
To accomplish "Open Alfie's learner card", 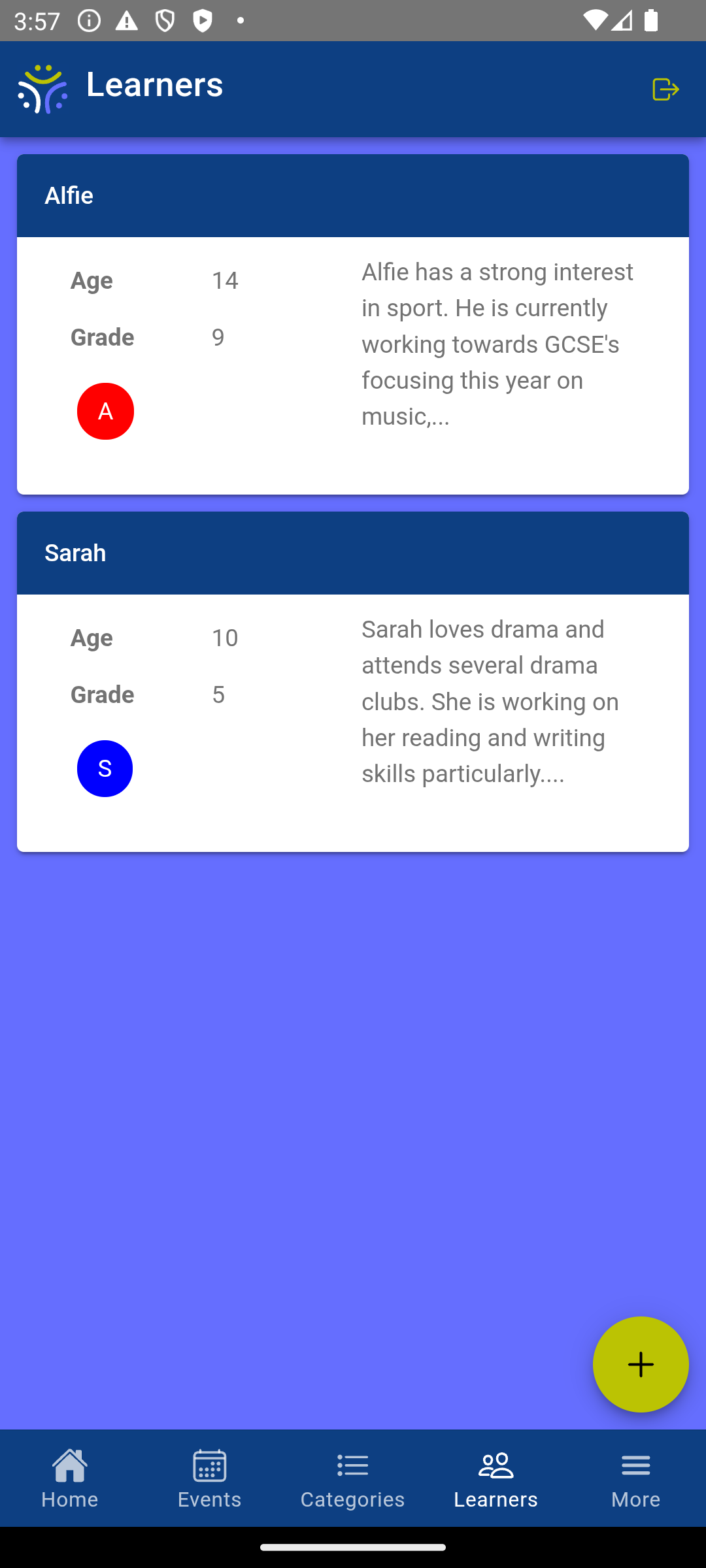I will [x=353, y=325].
